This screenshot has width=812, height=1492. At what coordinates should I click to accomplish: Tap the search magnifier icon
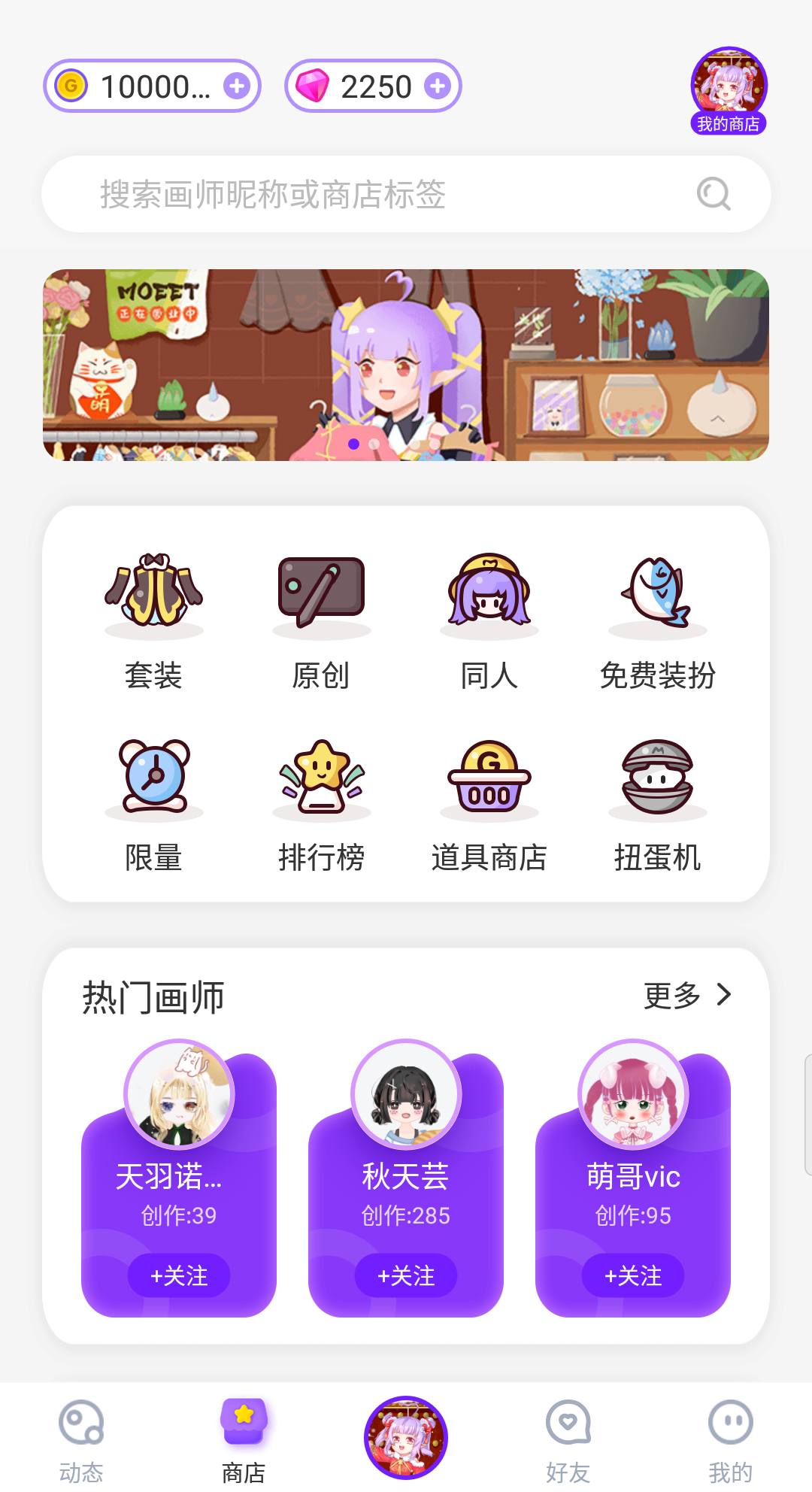(x=713, y=193)
